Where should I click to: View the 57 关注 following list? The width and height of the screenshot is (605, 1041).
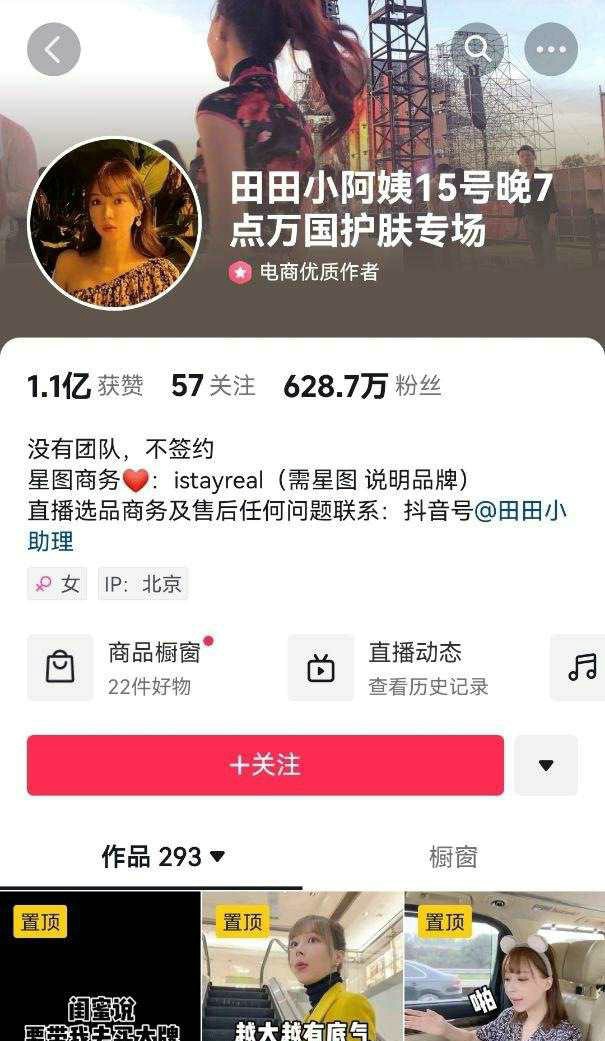pyautogui.click(x=212, y=386)
